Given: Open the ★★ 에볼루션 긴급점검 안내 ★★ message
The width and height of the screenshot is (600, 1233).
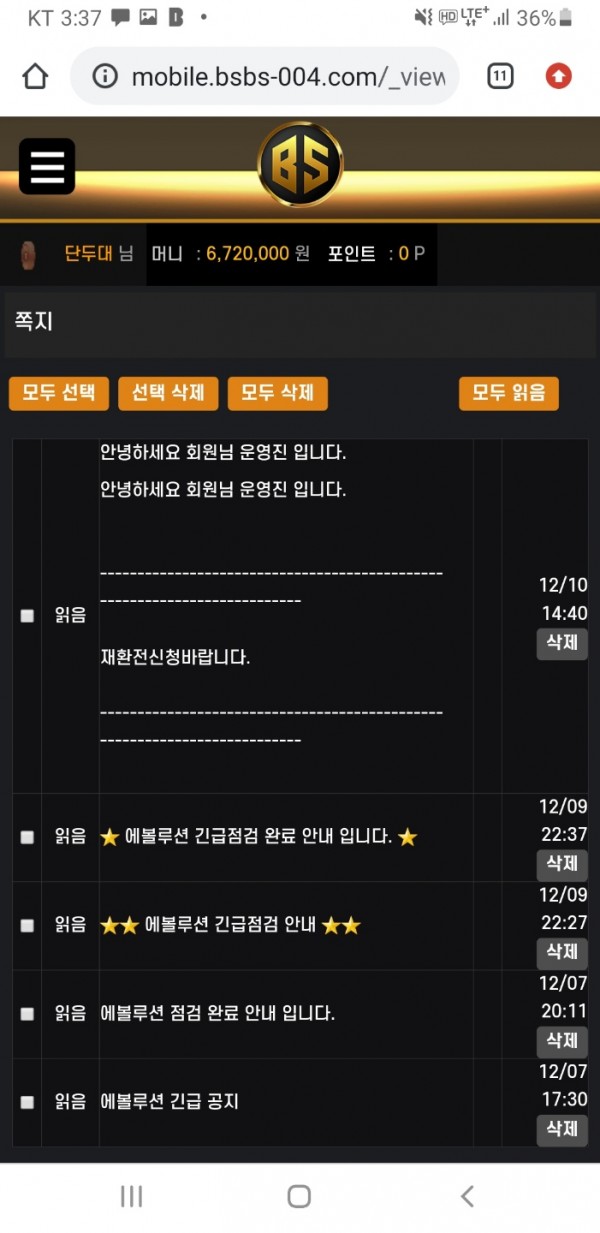Looking at the screenshot, I should click(x=230, y=925).
